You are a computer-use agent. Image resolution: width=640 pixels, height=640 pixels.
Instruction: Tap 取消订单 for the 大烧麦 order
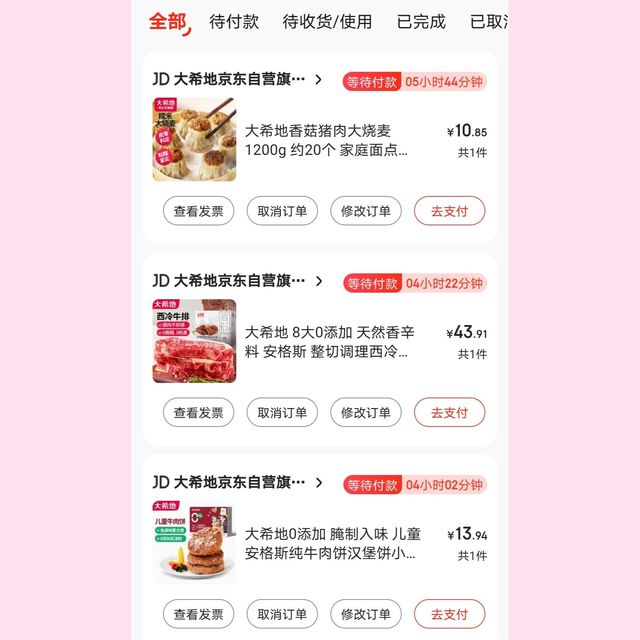tap(282, 211)
